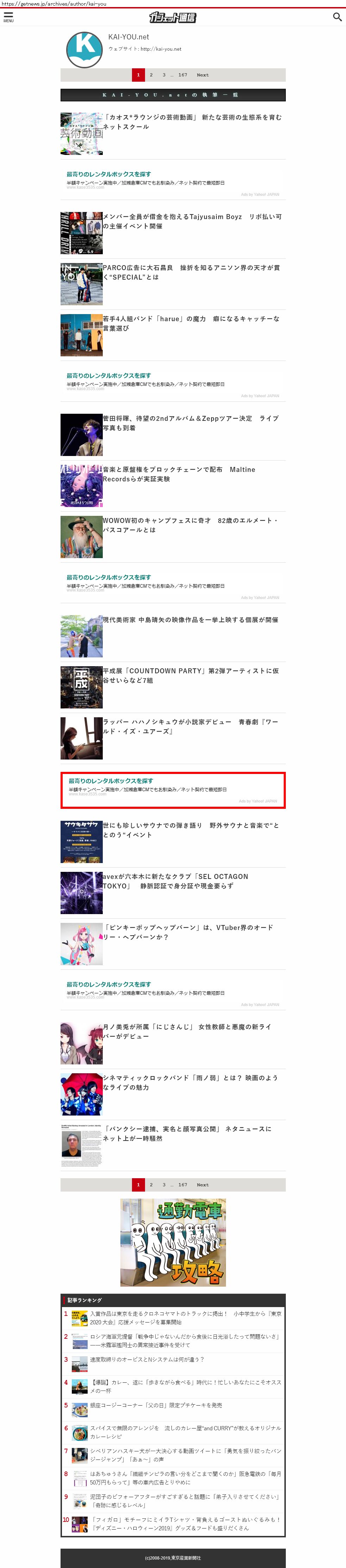
Task: Open the カオス*ラウンジの芸術動画 article
Action: pos(191,122)
